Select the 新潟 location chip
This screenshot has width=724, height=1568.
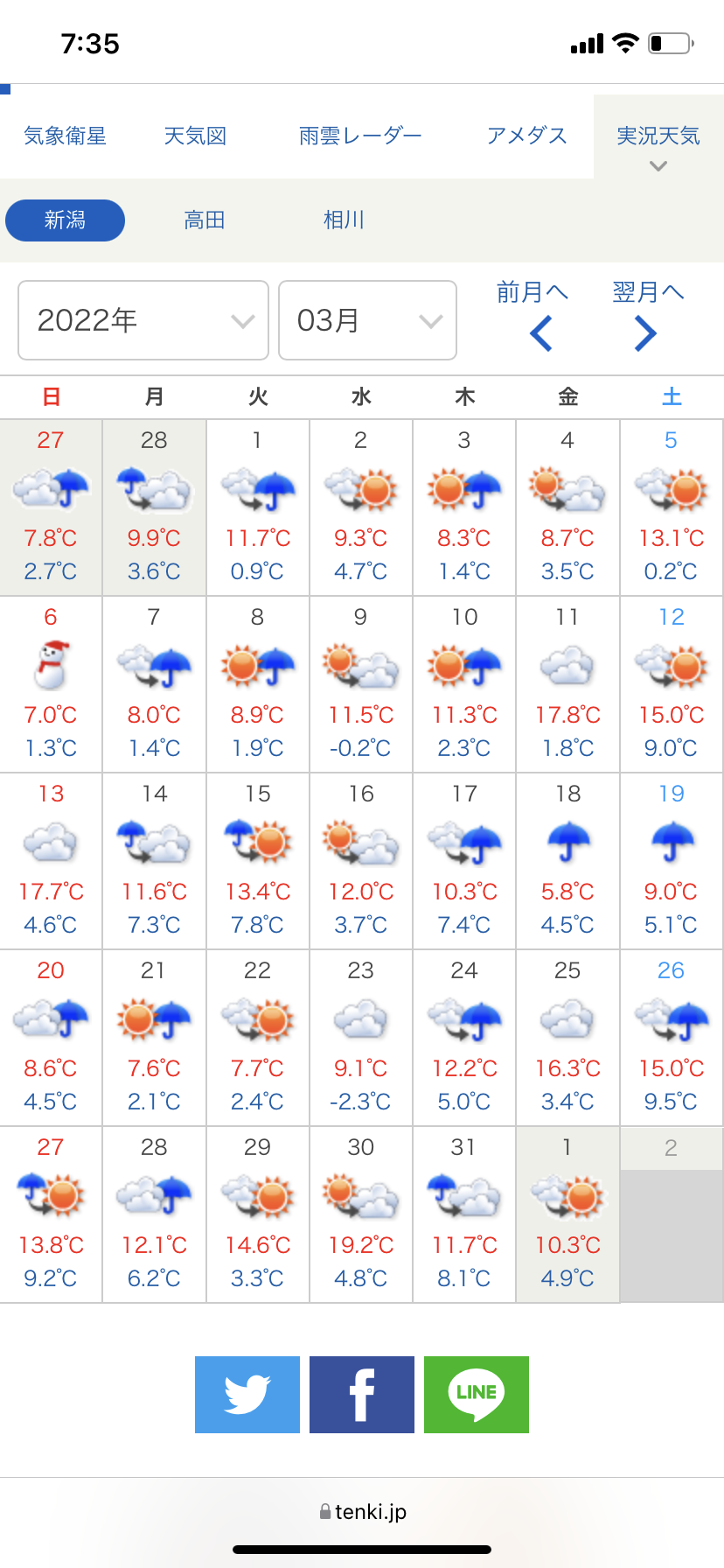pyautogui.click(x=65, y=220)
